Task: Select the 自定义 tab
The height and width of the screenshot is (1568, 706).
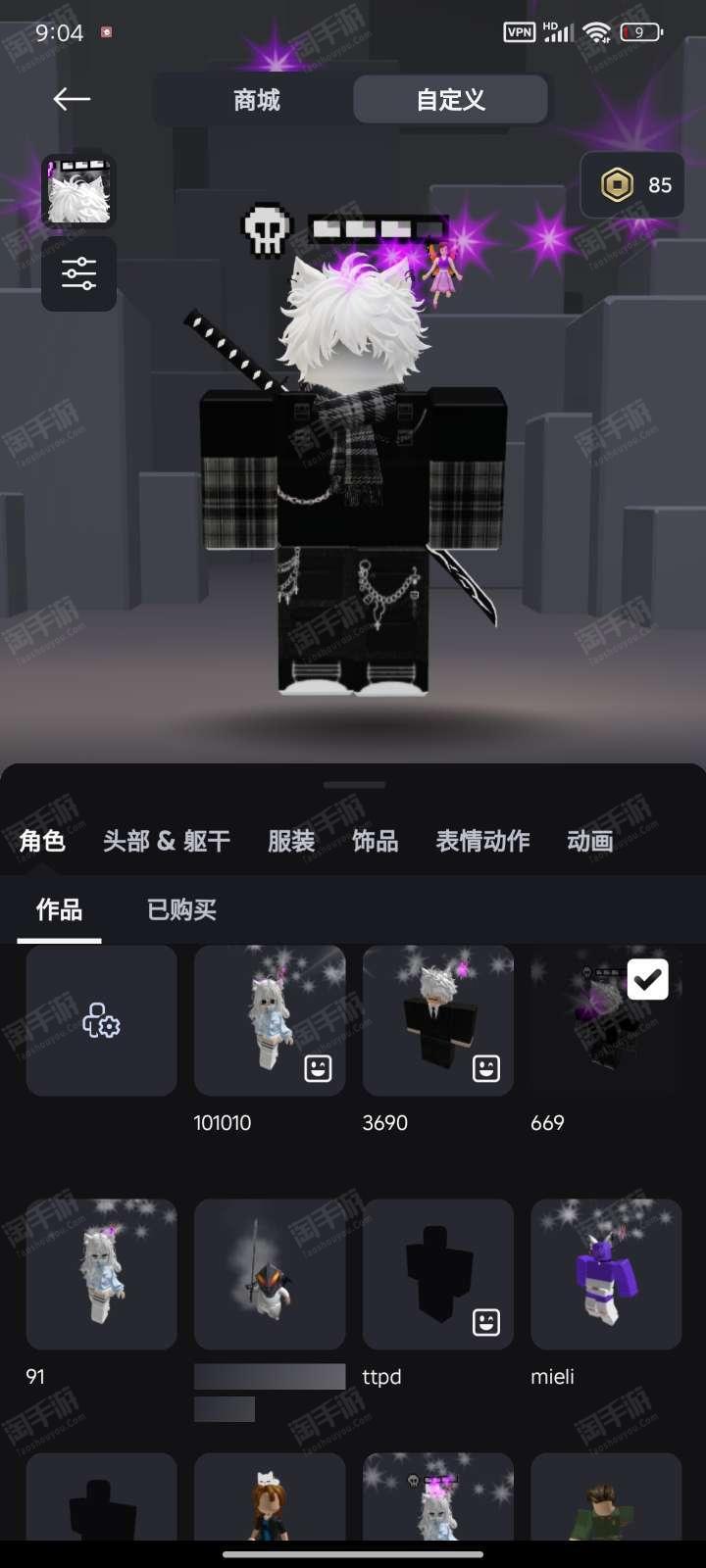Action: point(450,100)
